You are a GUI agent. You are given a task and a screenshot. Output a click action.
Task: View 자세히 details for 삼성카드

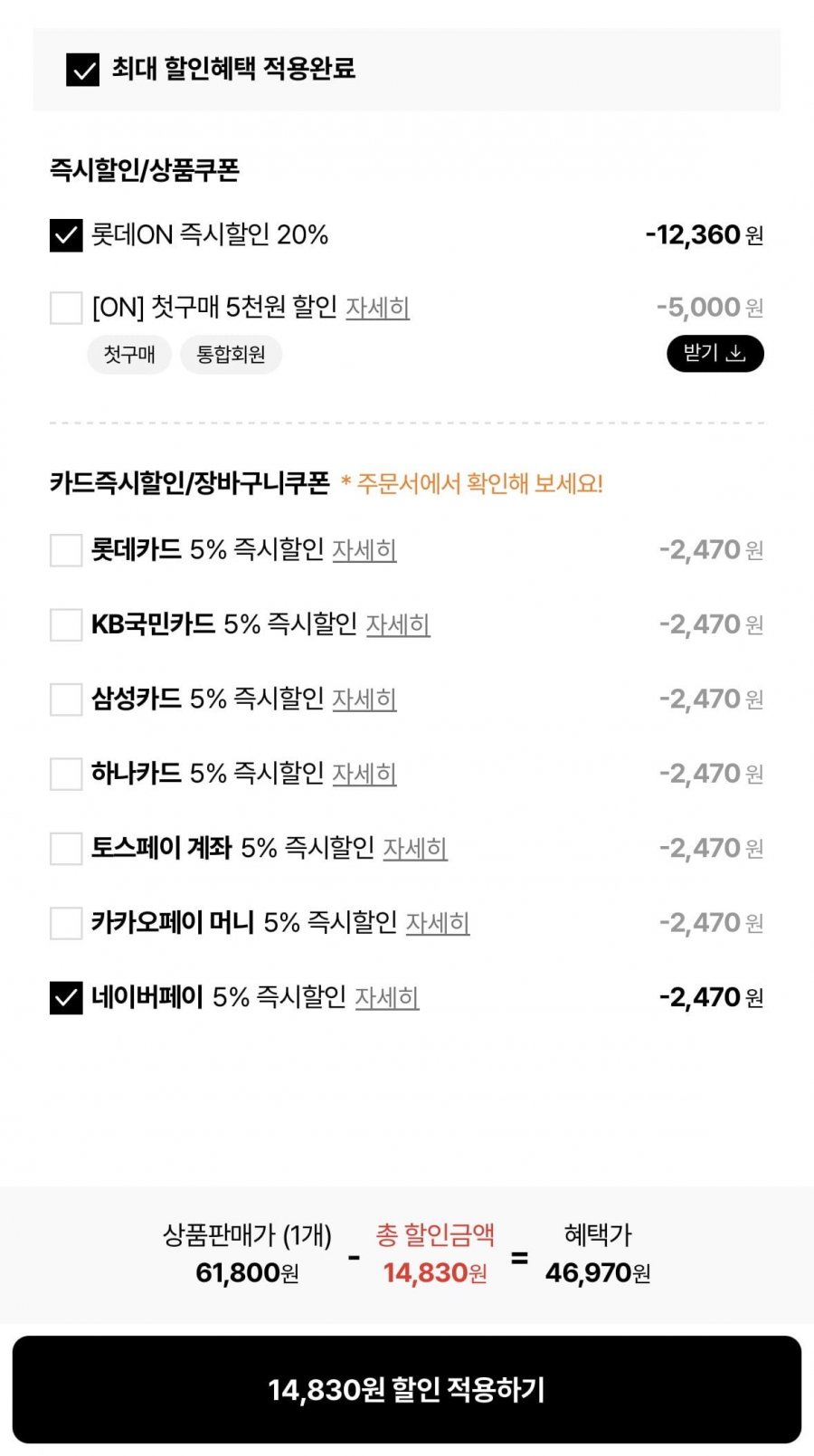click(x=364, y=699)
